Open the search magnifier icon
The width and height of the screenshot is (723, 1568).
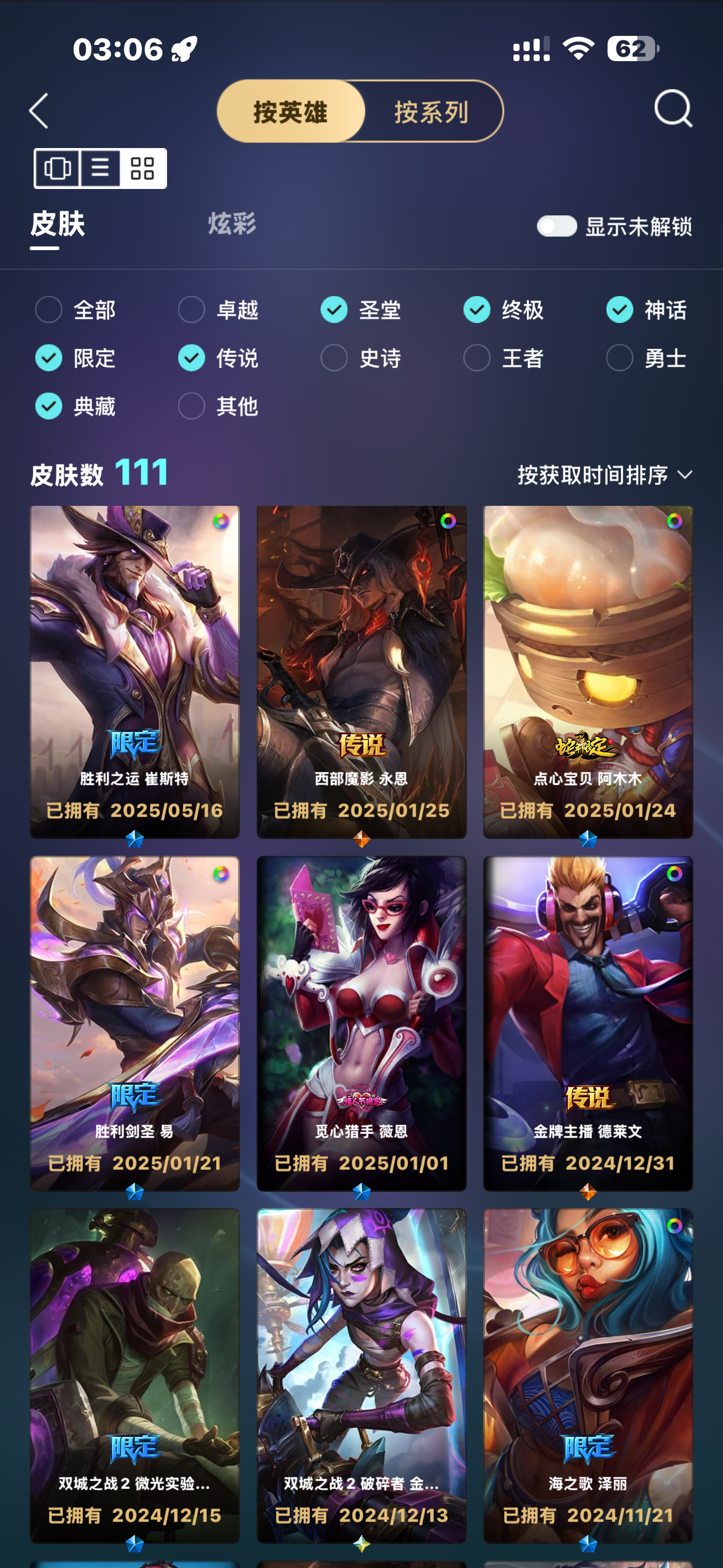tap(673, 109)
